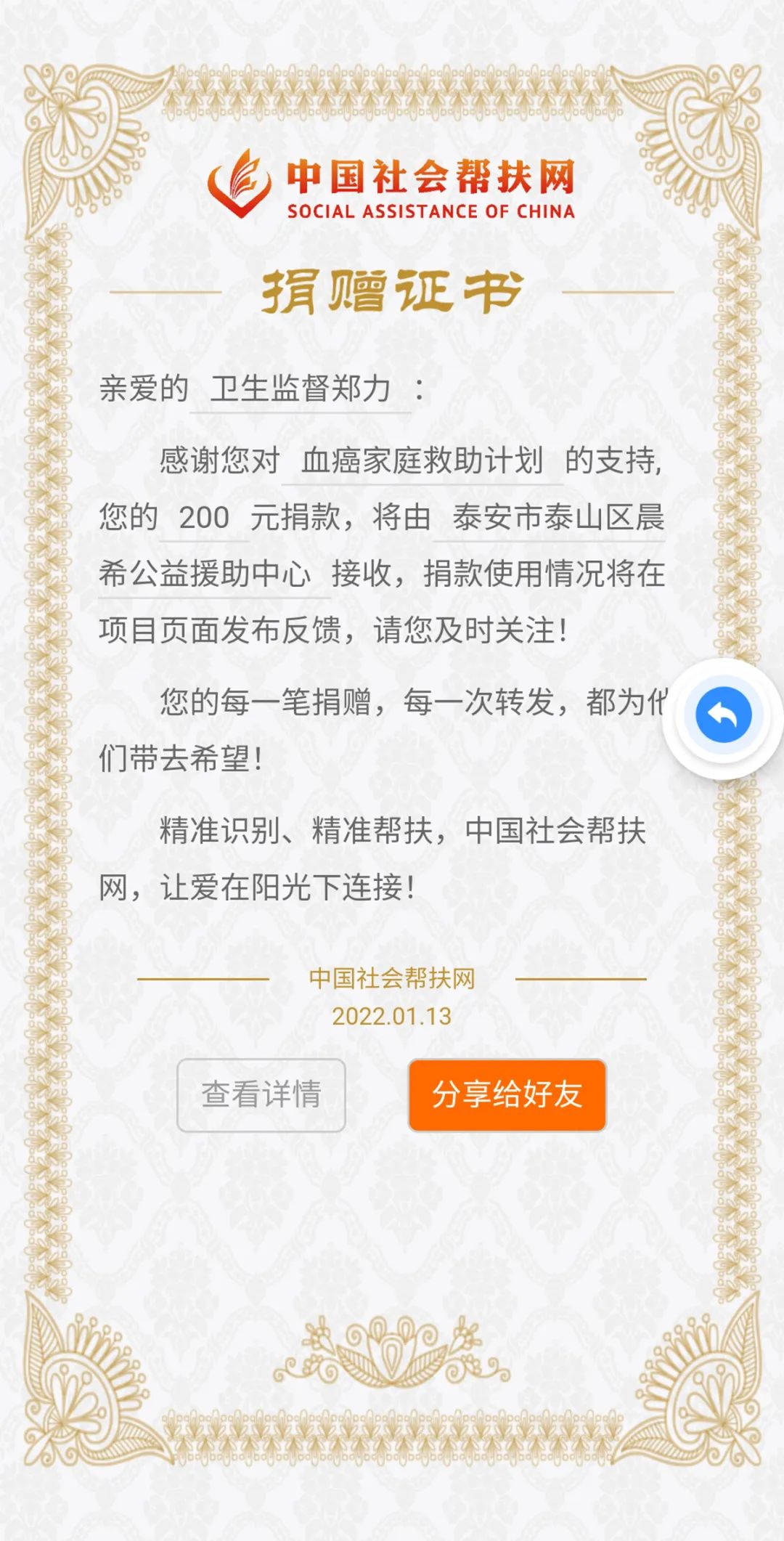Share certificate via 分享给好友

[507, 1094]
